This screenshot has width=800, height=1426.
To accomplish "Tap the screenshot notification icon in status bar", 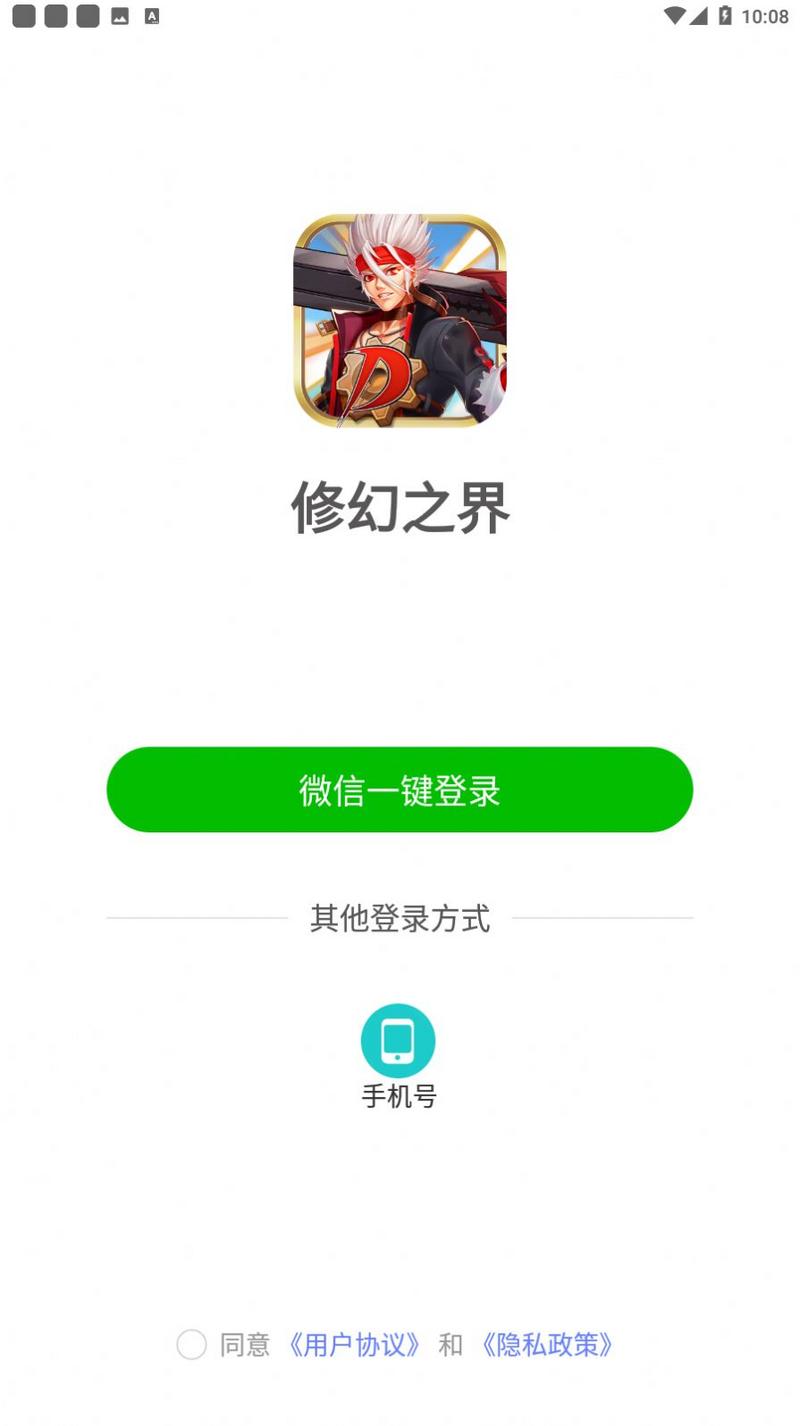I will click(121, 16).
